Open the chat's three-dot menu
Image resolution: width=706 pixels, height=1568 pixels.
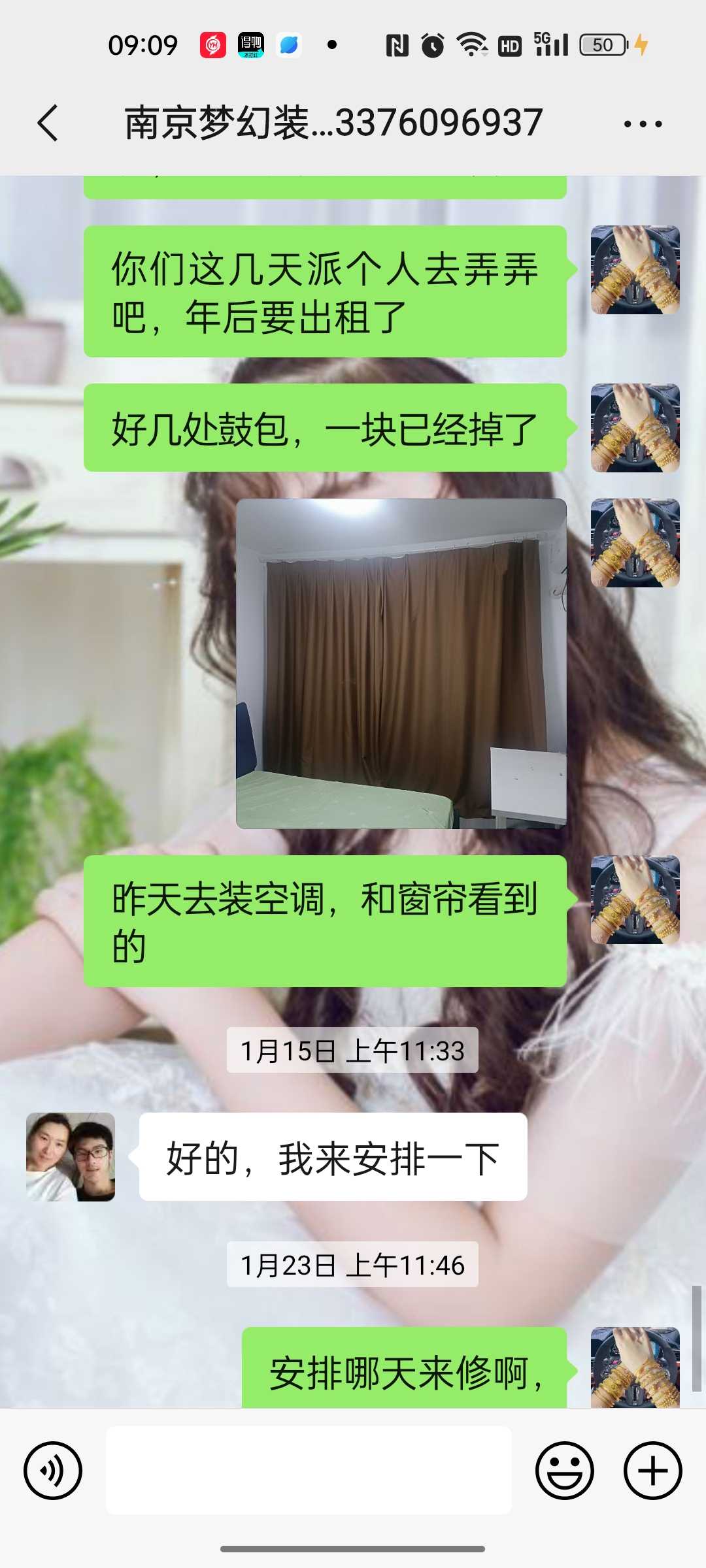643,123
